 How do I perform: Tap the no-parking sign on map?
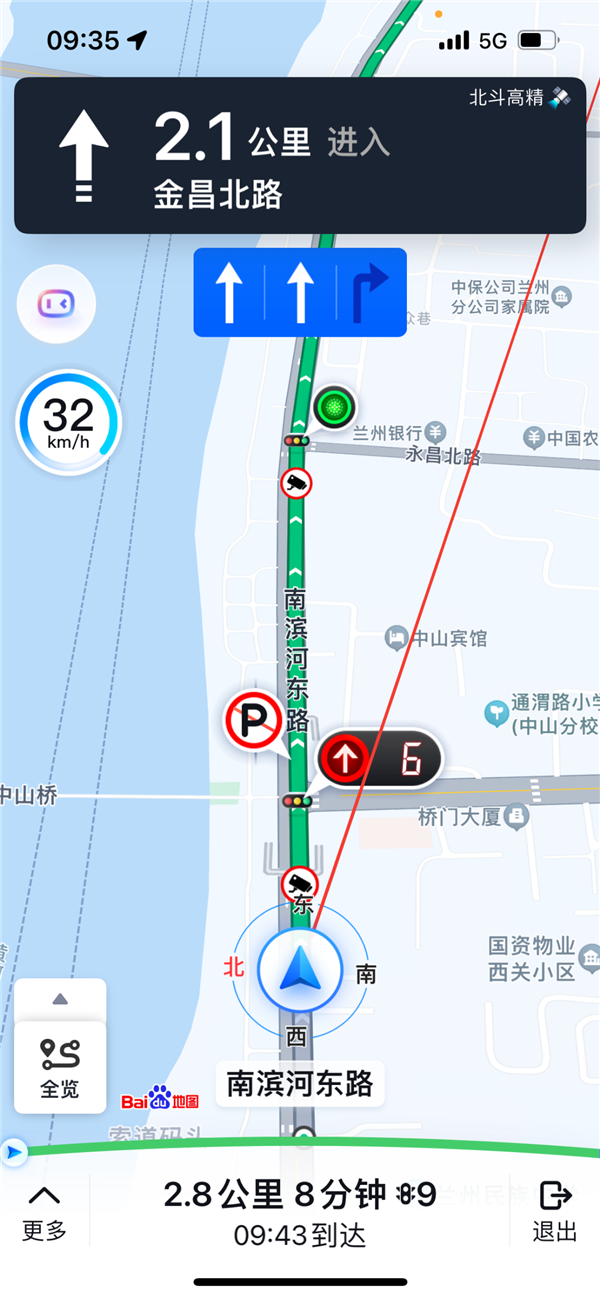point(251,718)
